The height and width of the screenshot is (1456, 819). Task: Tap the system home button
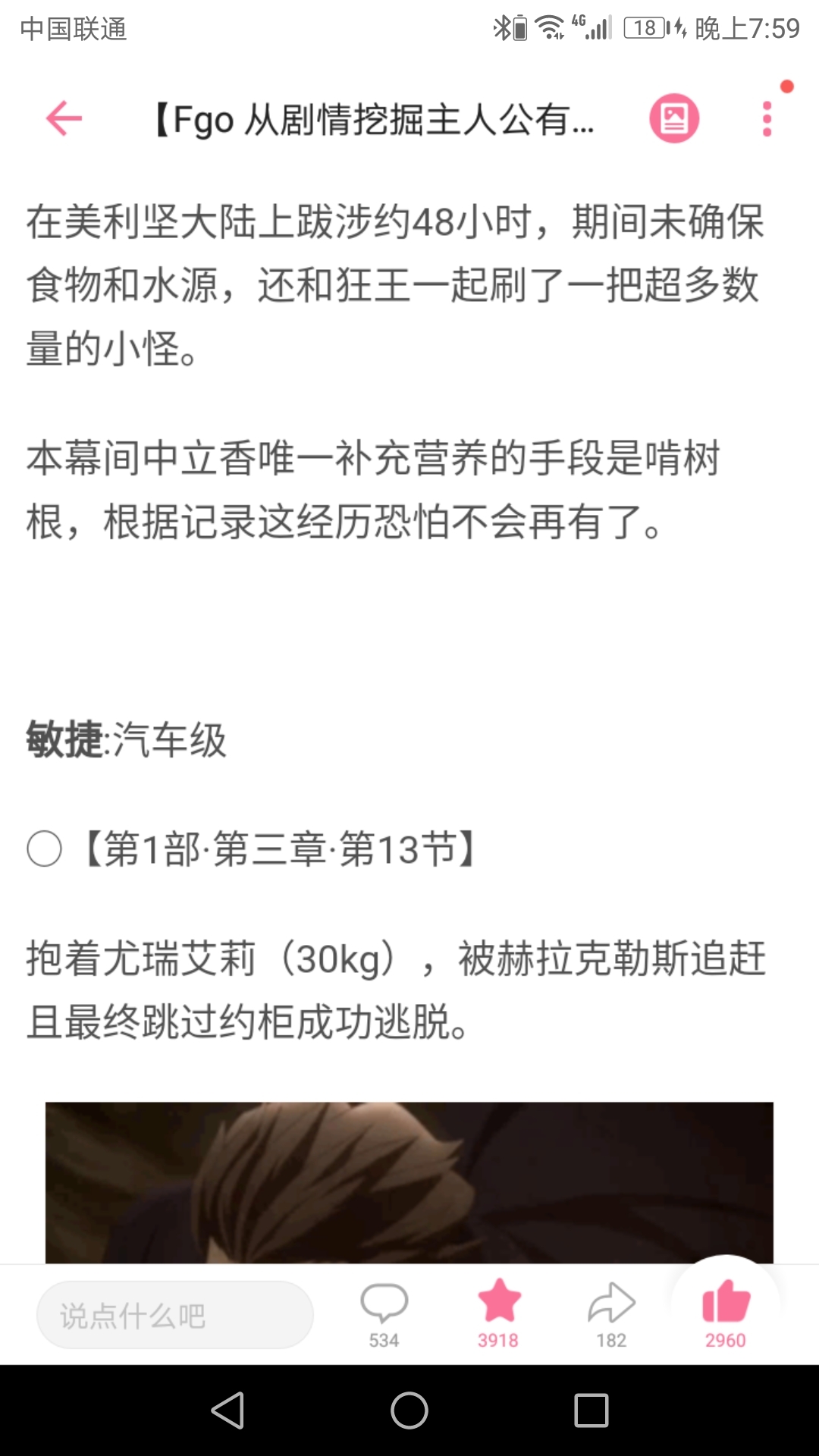click(409, 1410)
